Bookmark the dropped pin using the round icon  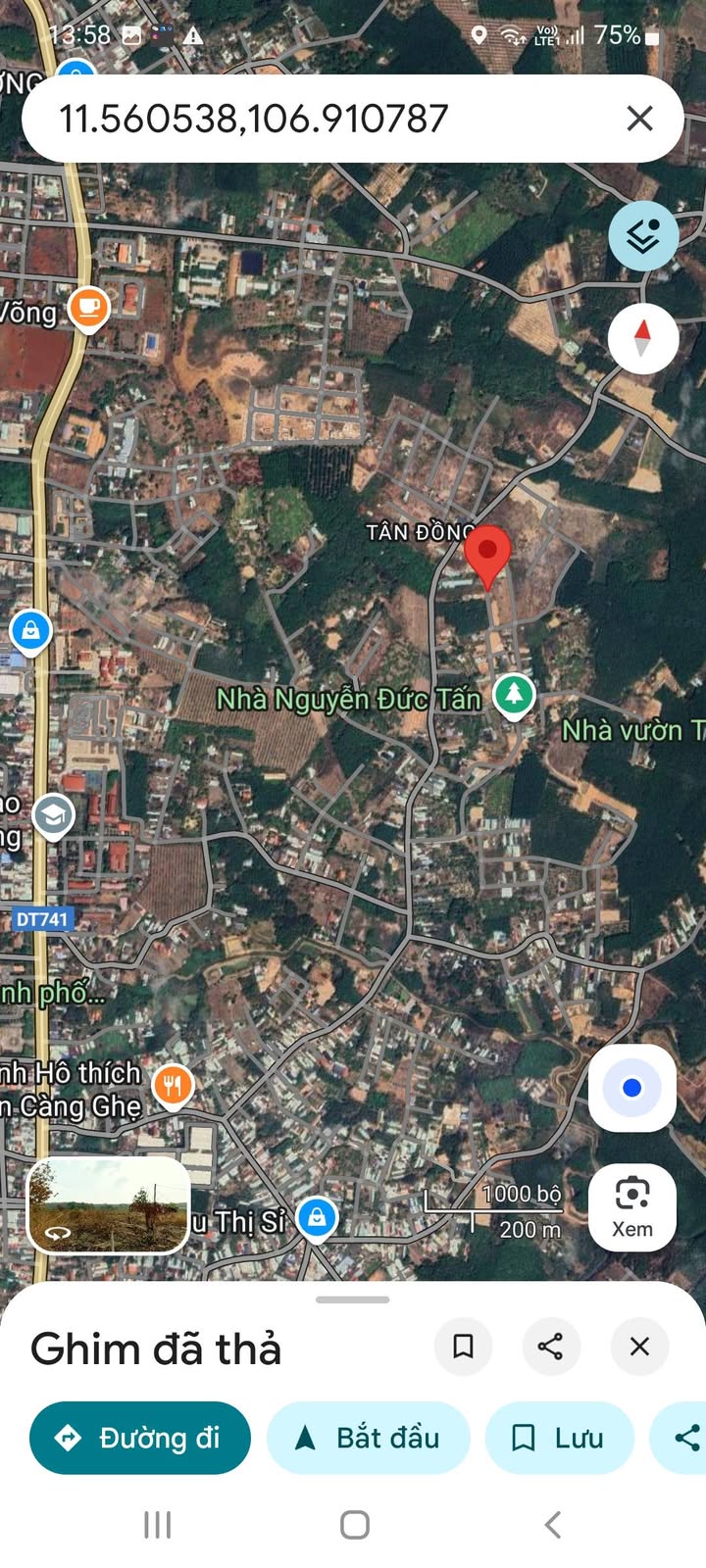463,1347
